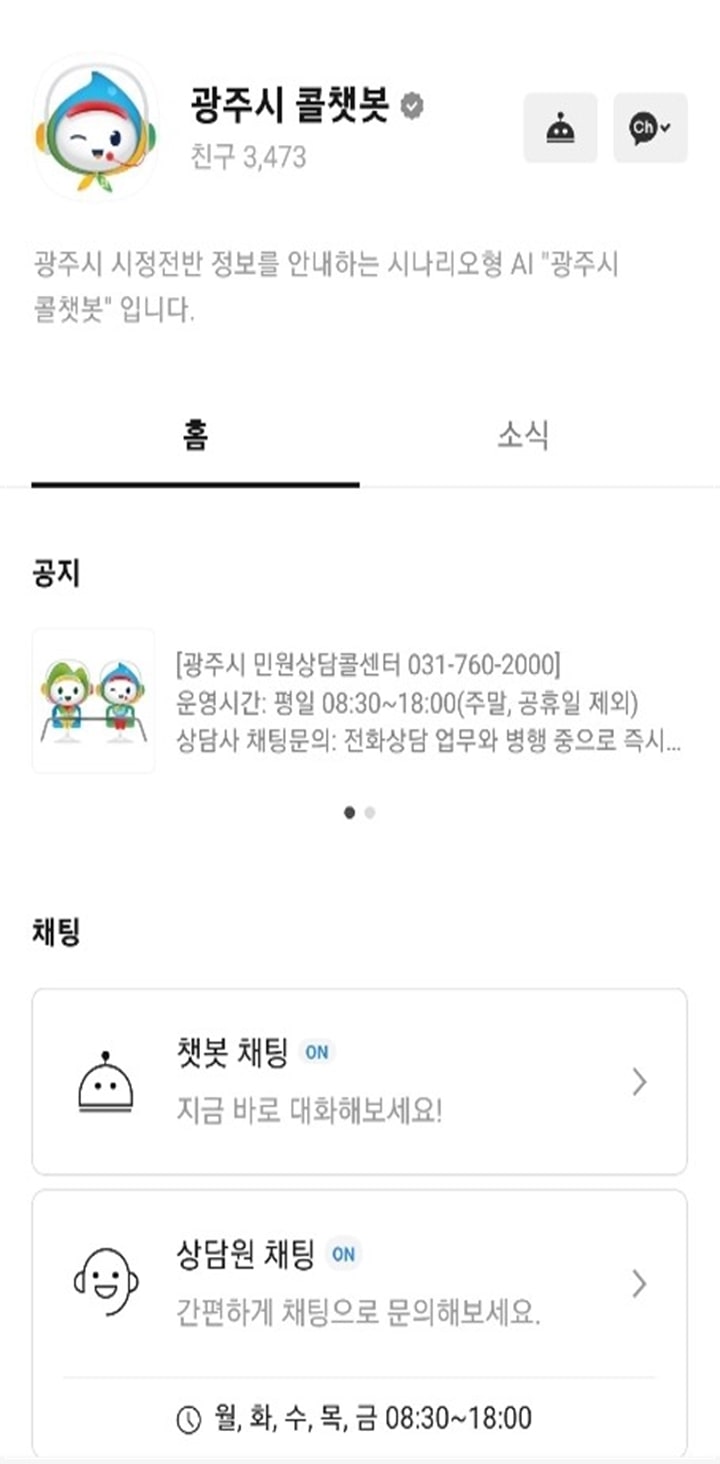Go to second notice page dot

coord(370,813)
